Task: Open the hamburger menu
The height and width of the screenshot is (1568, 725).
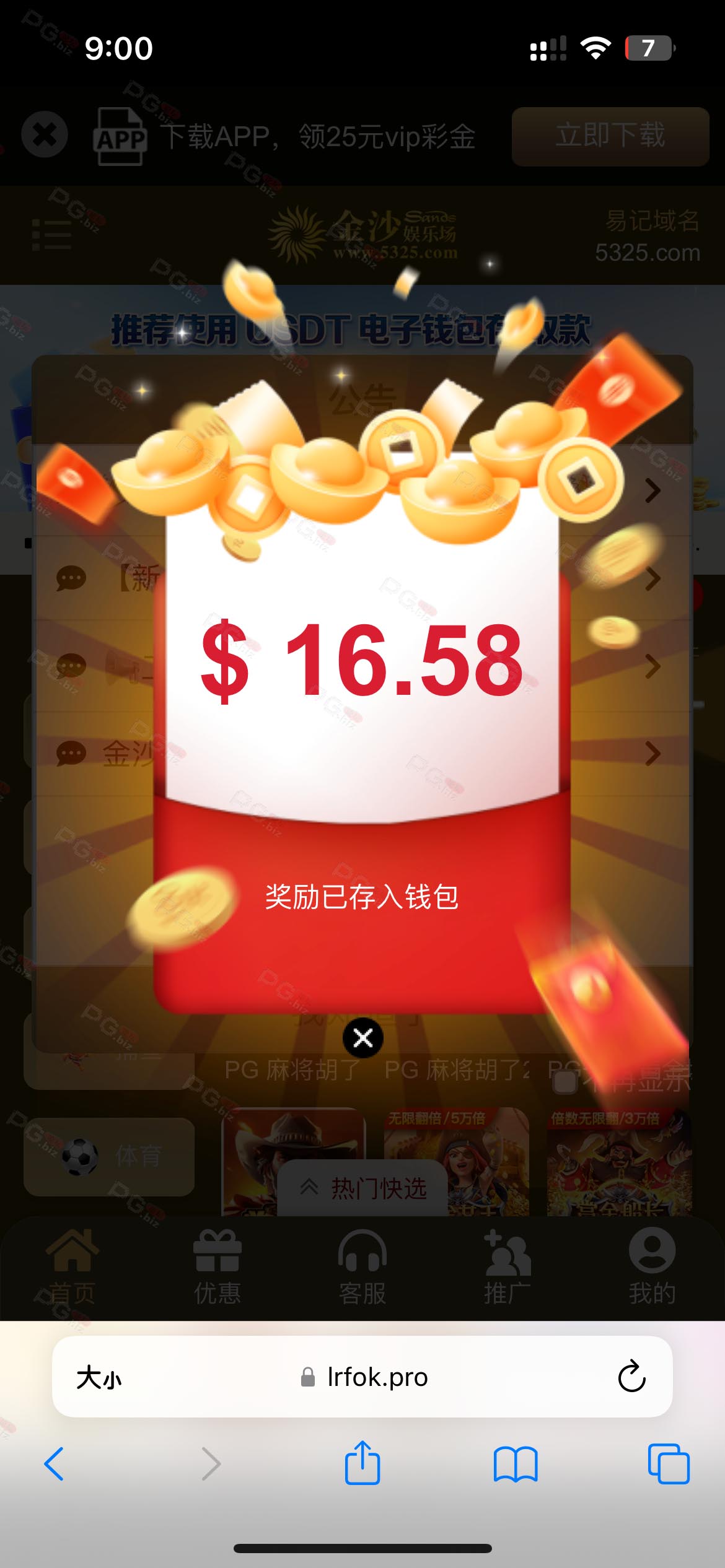Action: (51, 235)
